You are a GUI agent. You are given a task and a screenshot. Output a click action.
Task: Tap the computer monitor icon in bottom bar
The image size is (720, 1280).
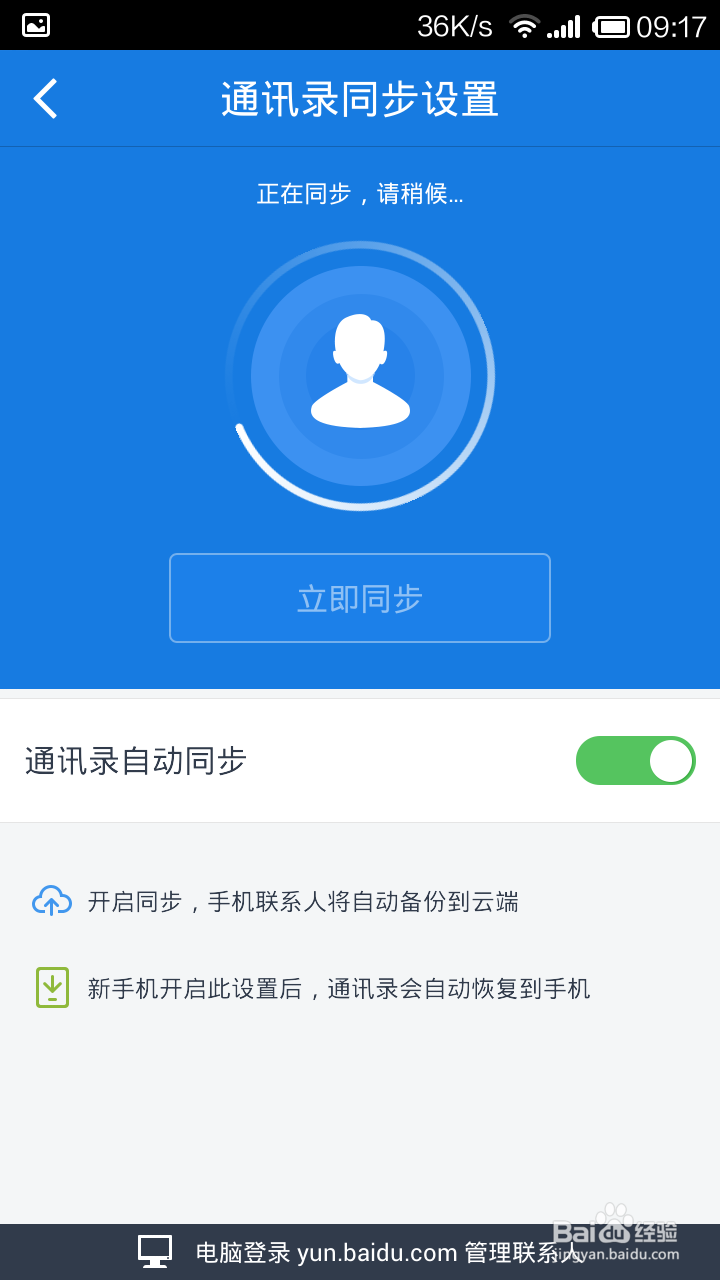coord(155,1250)
